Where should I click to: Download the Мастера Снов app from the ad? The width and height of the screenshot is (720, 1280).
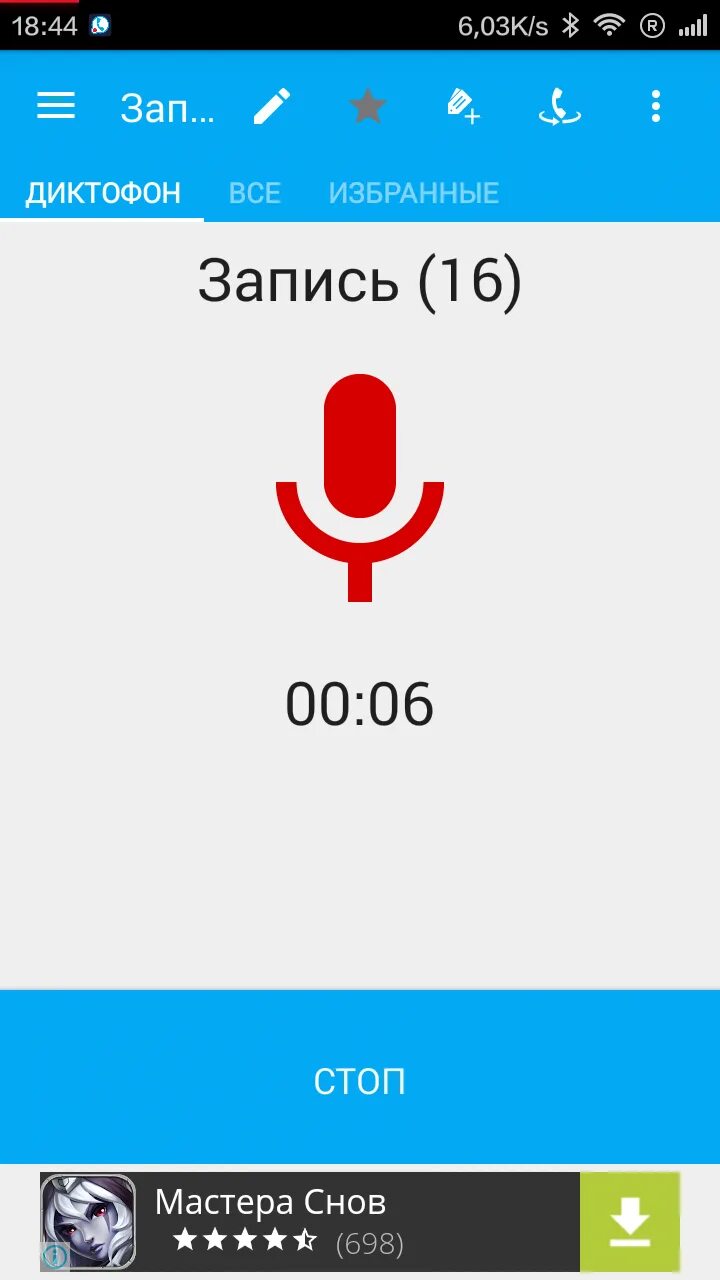(629, 1221)
